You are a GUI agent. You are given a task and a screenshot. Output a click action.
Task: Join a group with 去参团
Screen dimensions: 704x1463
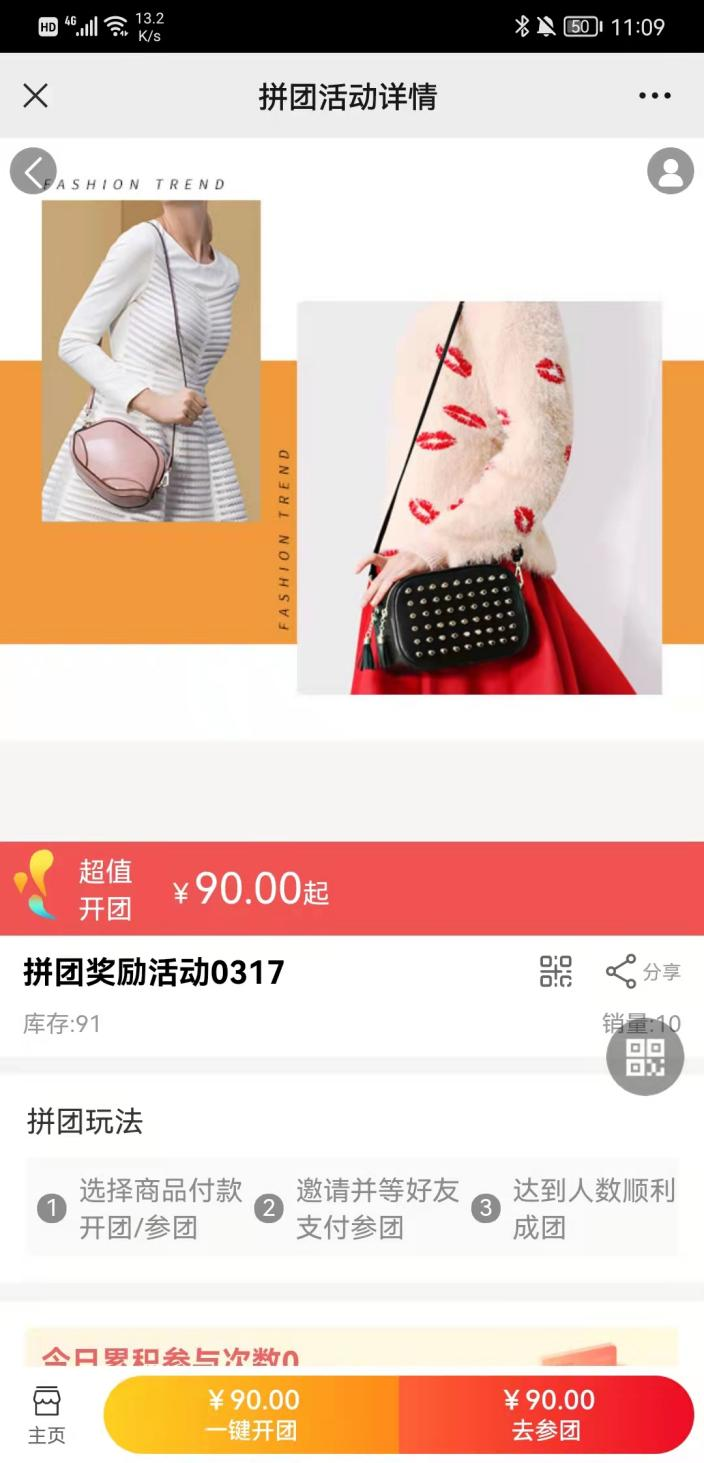546,1414
